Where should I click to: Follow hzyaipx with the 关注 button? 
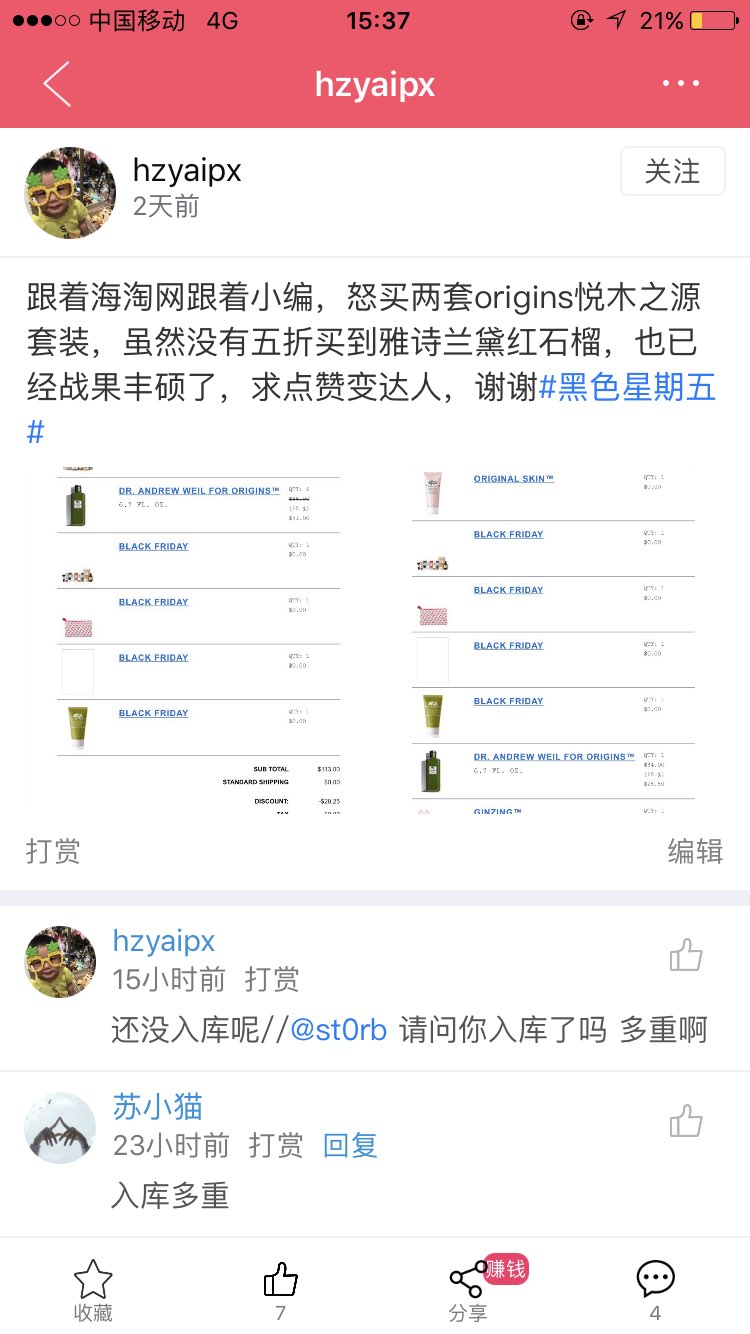pyautogui.click(x=672, y=171)
